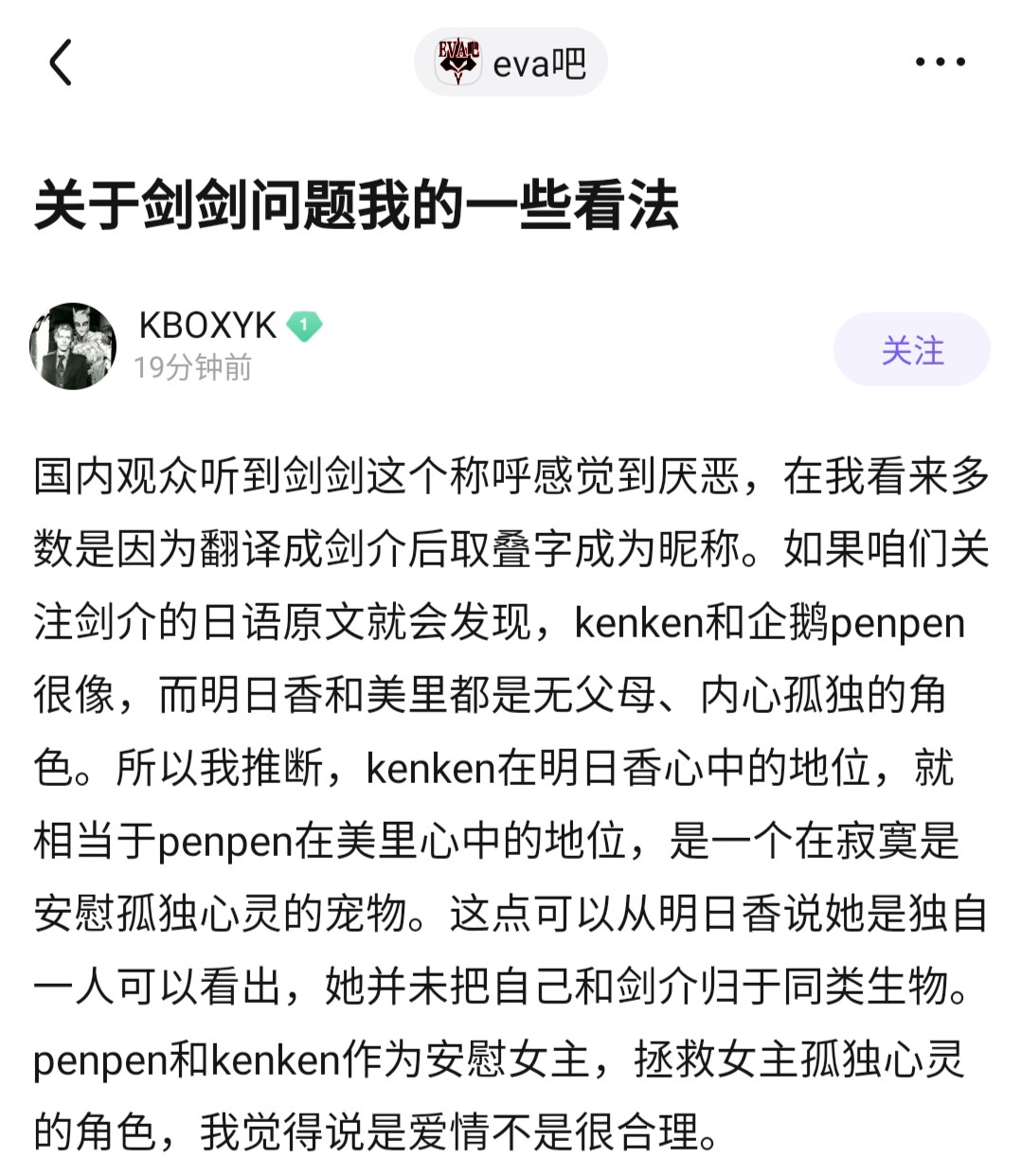Tap the KBOXYK username
Screen dimensions: 1022x1176
click(207, 326)
